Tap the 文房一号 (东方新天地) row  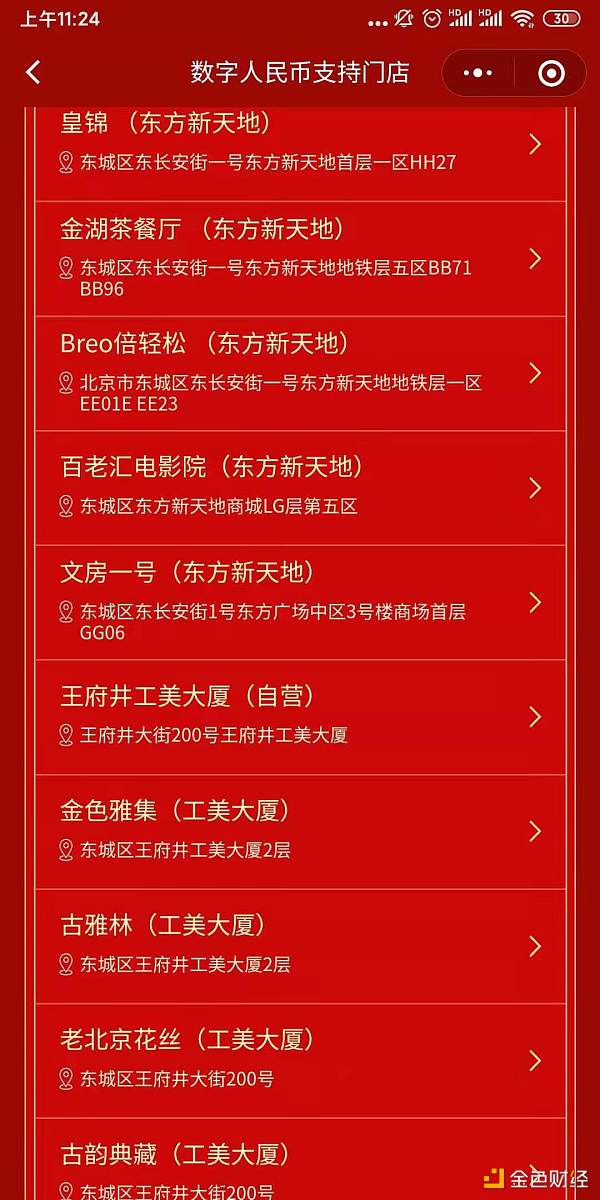[300, 602]
